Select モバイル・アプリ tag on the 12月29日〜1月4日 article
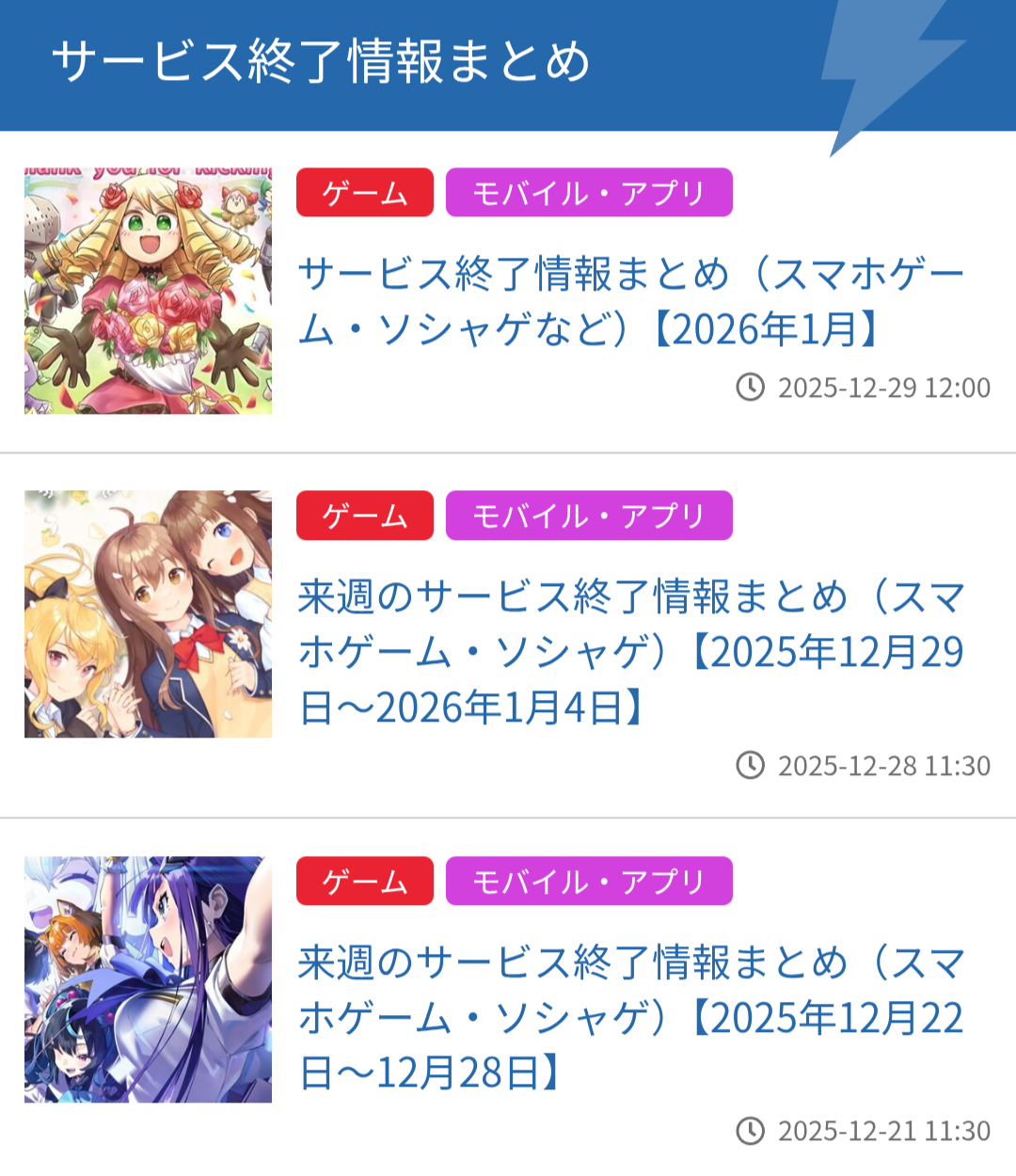This screenshot has height=1176, width=1016. point(589,516)
